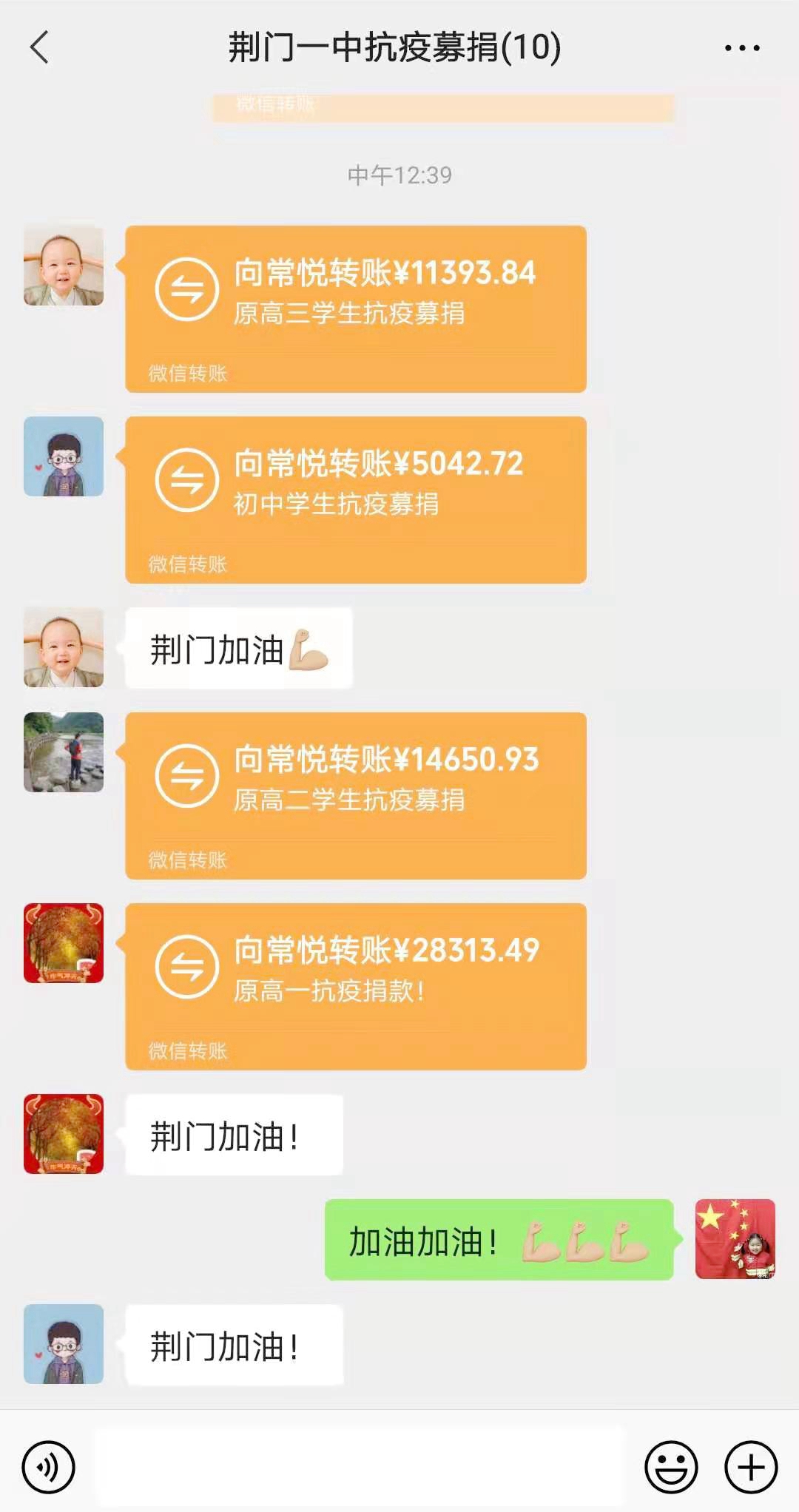799x1512 pixels.
Task: Open the ¥14650.93 transfer card
Action: (x=355, y=795)
